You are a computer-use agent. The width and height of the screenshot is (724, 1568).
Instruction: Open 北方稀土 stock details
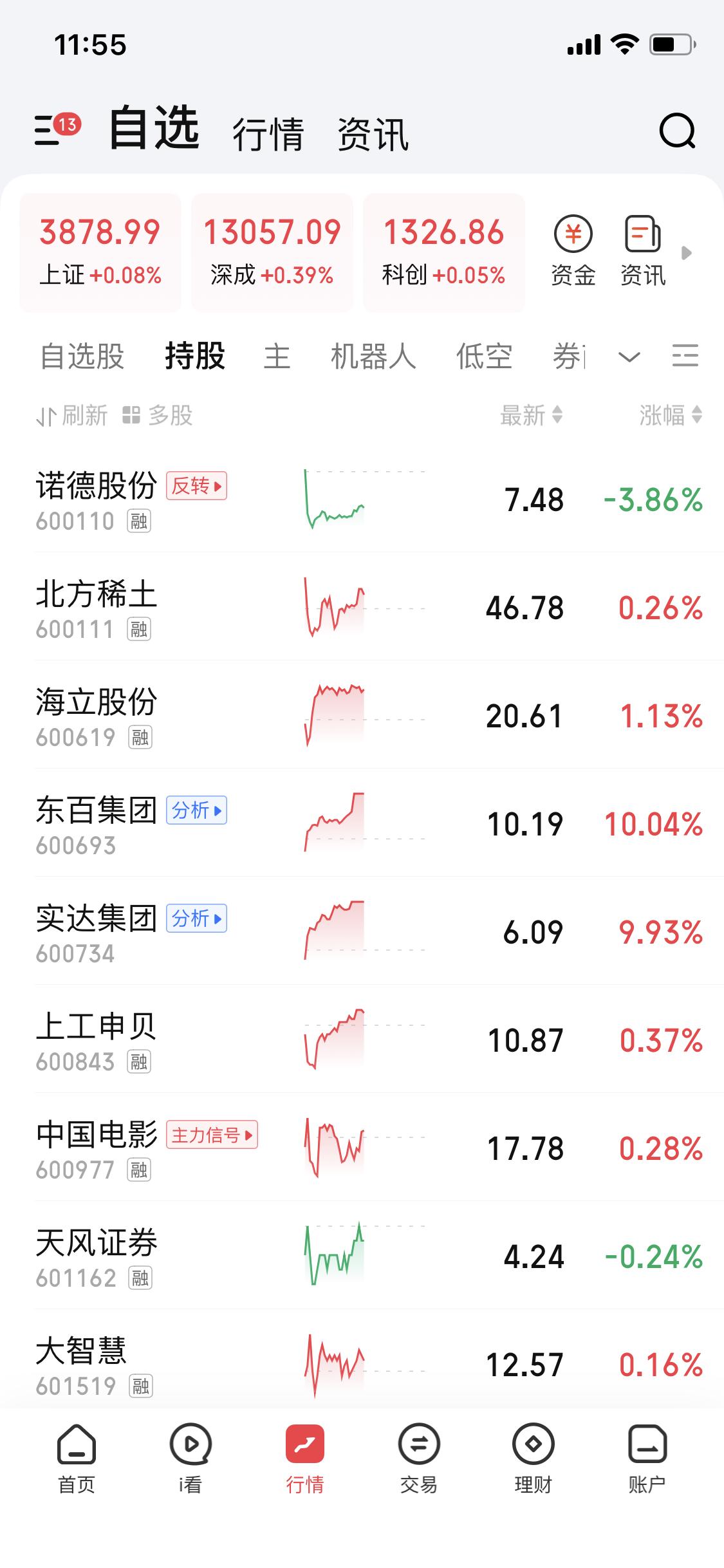pos(97,607)
